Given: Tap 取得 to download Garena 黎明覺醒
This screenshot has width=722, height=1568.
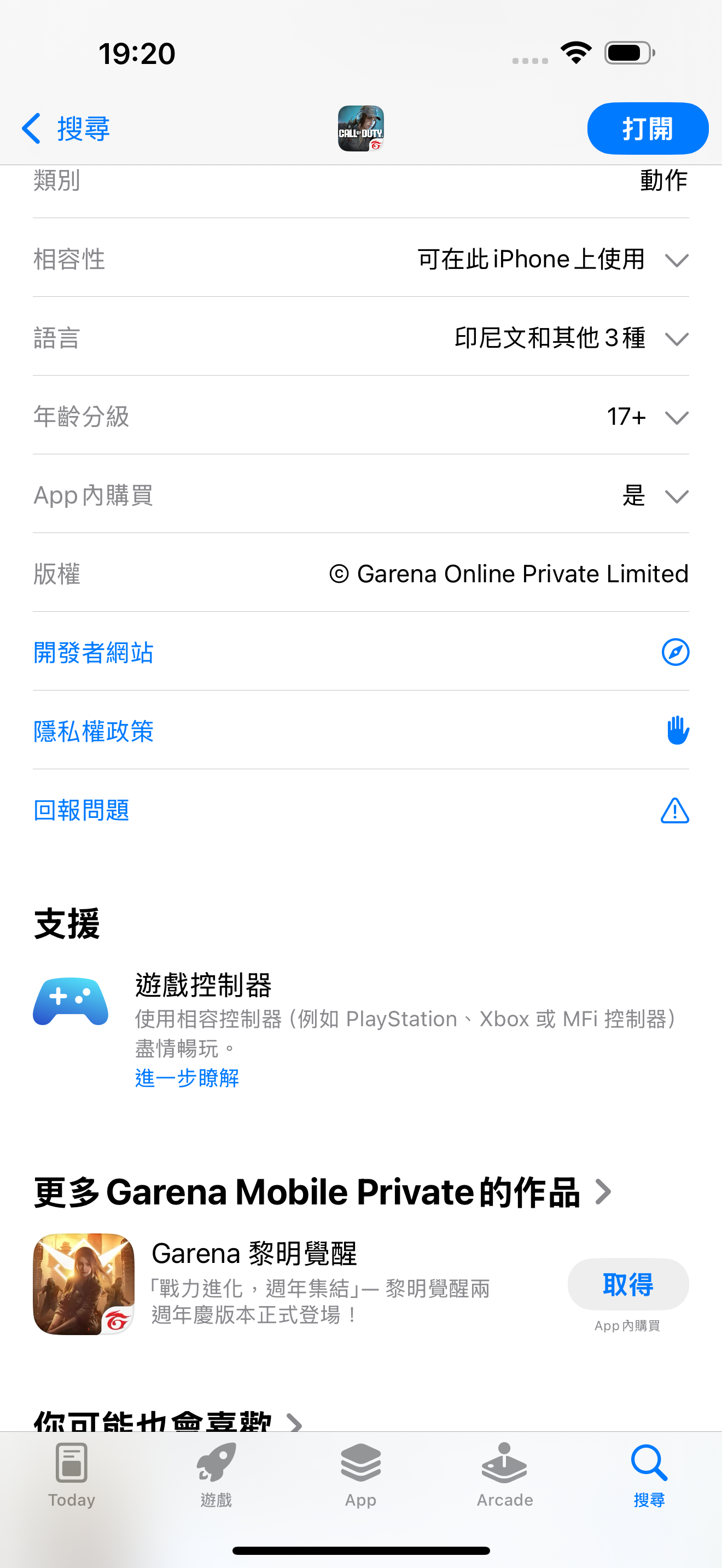Looking at the screenshot, I should tap(627, 1284).
